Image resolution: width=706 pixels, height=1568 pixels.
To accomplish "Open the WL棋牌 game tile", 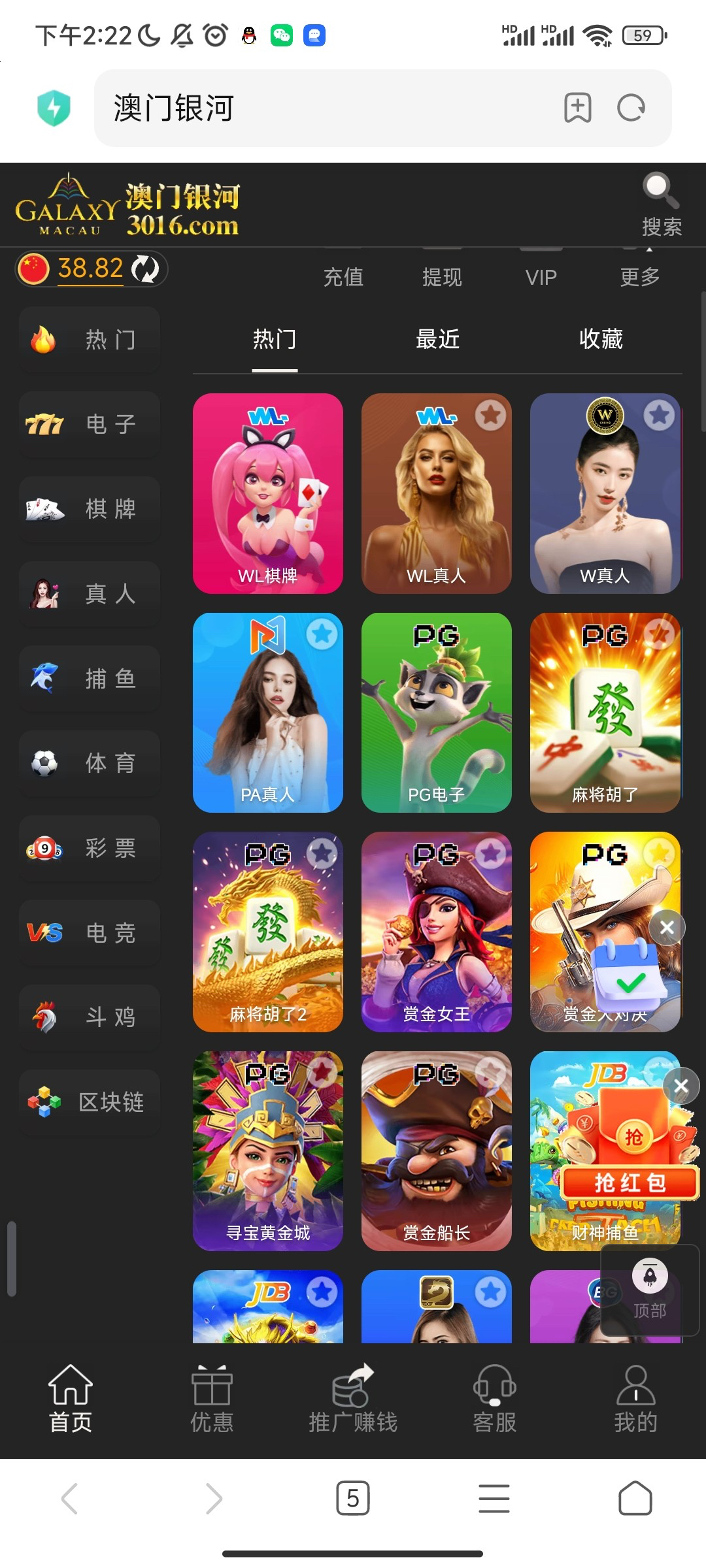I will point(267,493).
